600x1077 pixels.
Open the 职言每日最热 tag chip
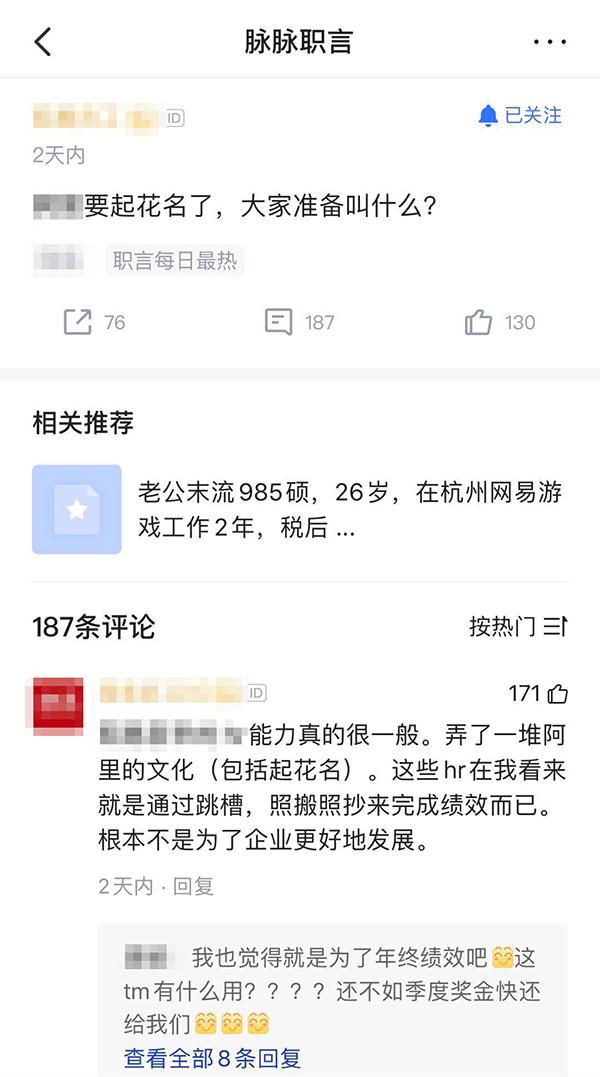click(x=174, y=261)
